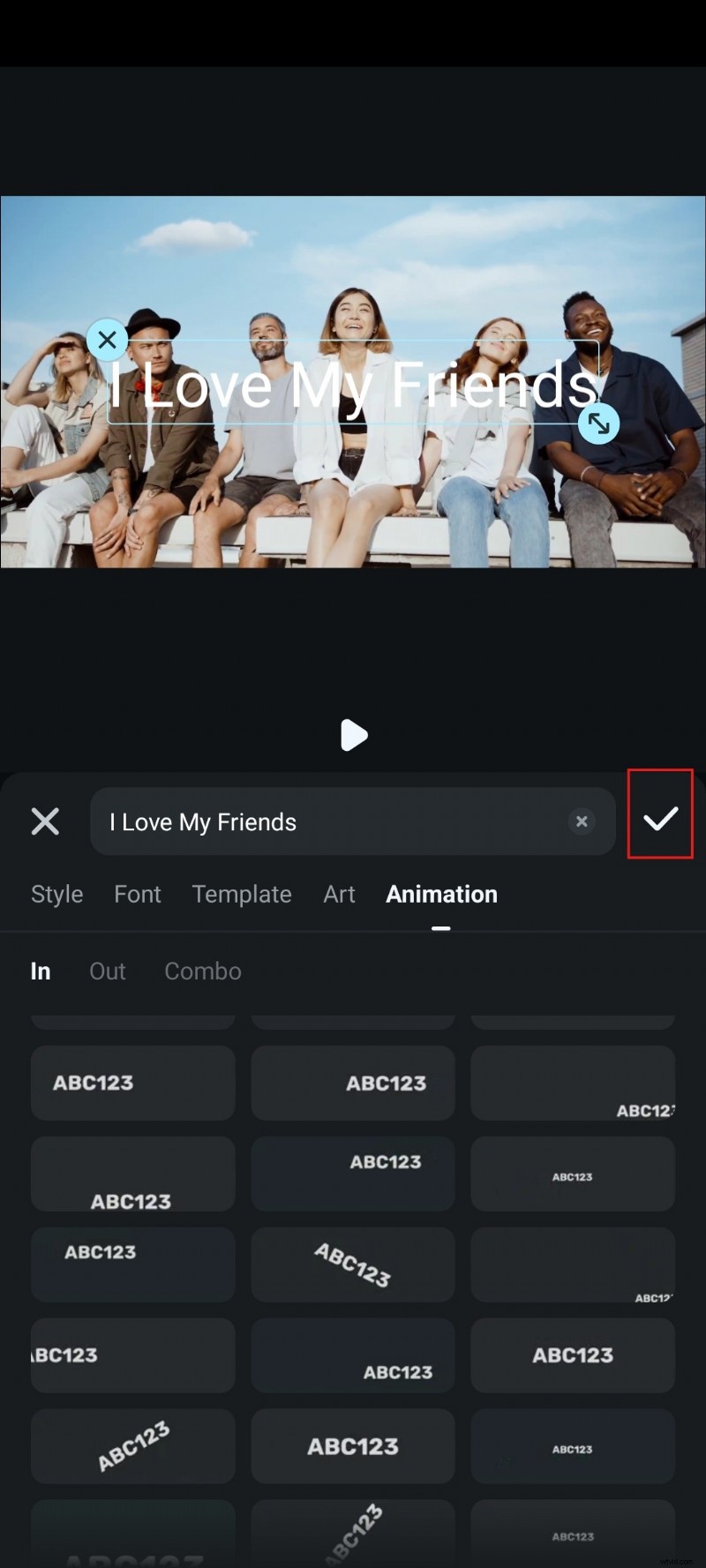Select the top-left ABC123 animation preset
Screen dimensions: 706x1568
tap(132, 1083)
